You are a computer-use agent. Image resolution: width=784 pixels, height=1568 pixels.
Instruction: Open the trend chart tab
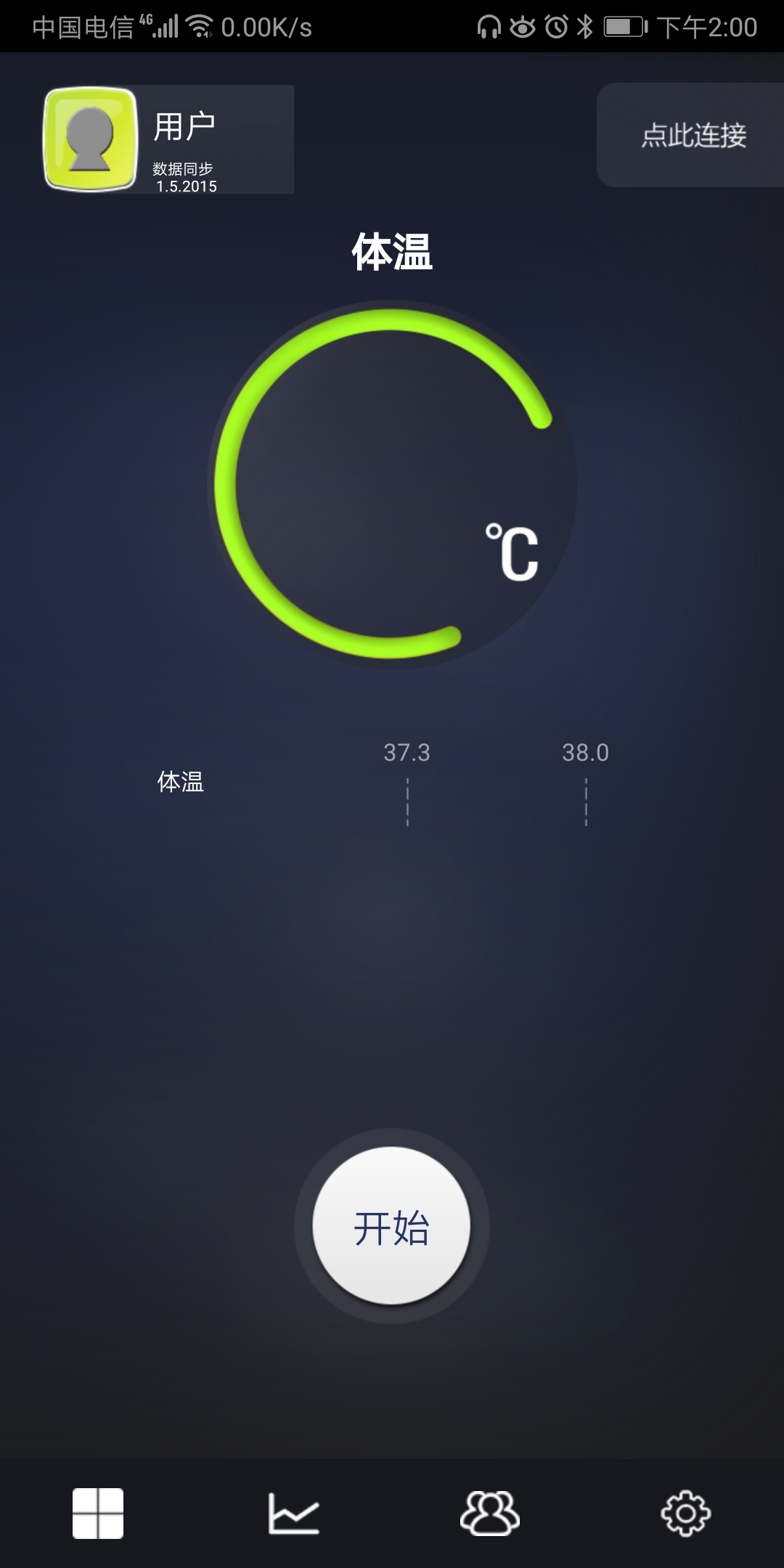pos(294,1513)
